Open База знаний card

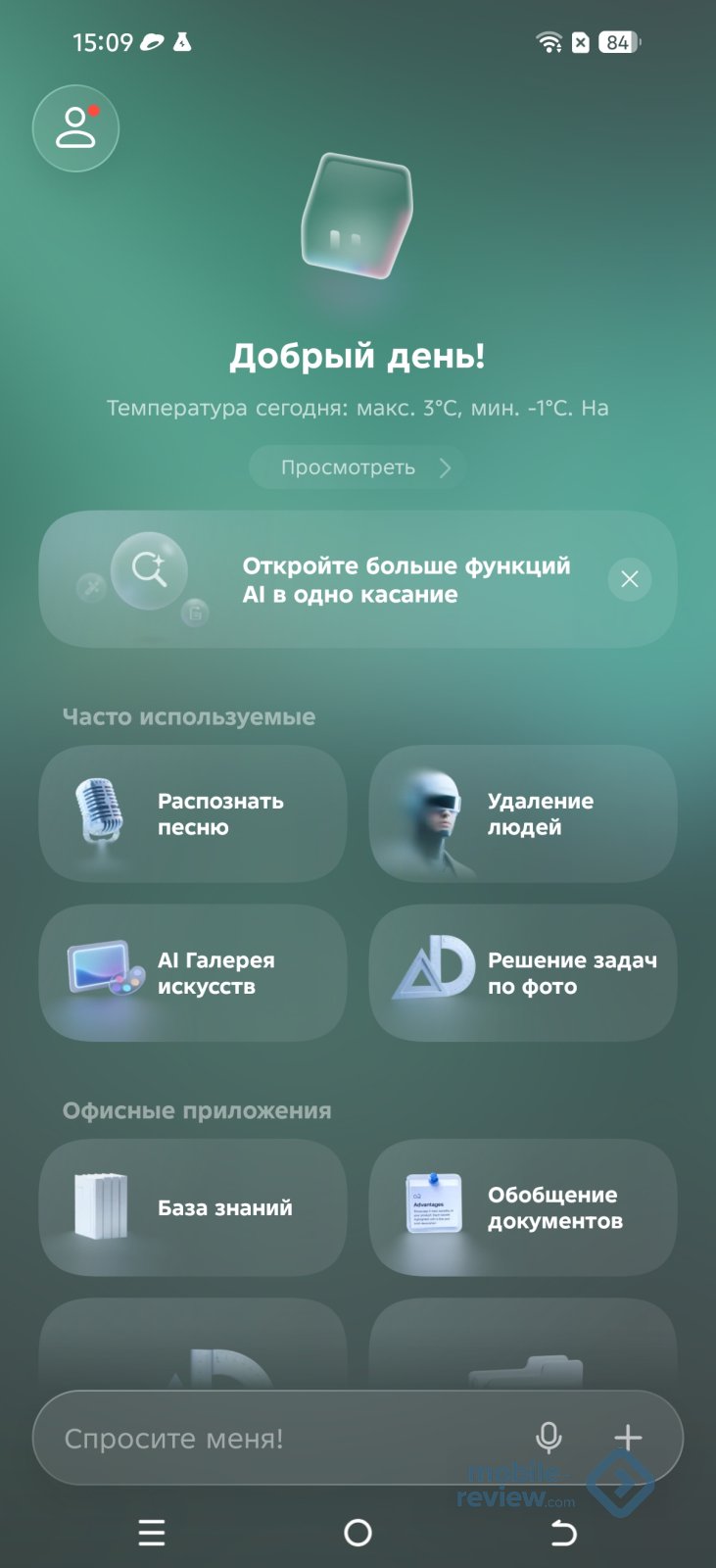[193, 1207]
